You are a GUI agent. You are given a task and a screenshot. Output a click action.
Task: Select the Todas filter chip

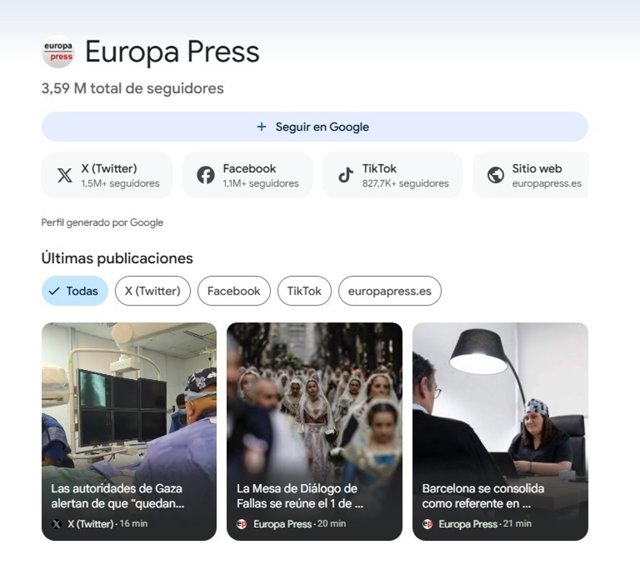[75, 291]
